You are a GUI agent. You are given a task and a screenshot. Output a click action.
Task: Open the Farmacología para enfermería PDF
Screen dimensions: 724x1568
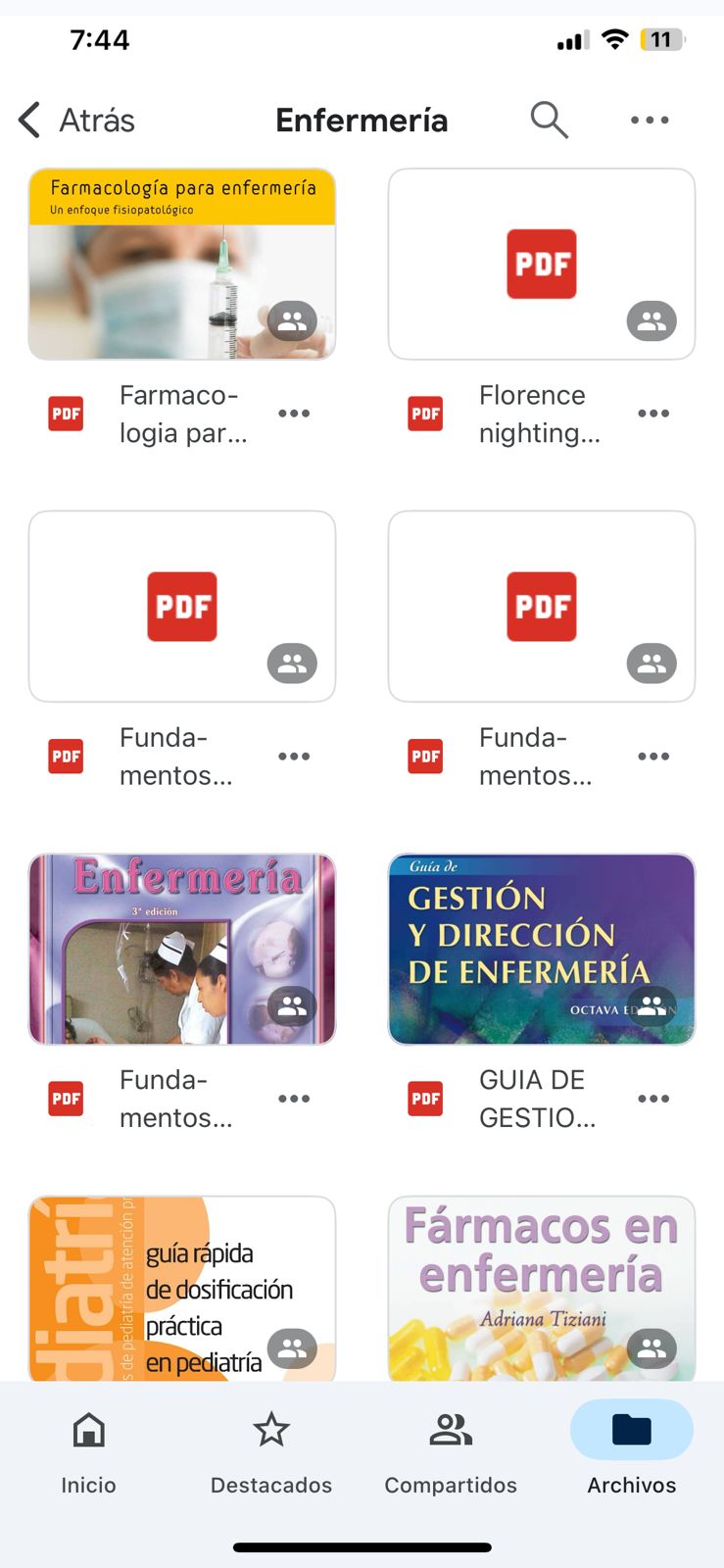tap(182, 265)
